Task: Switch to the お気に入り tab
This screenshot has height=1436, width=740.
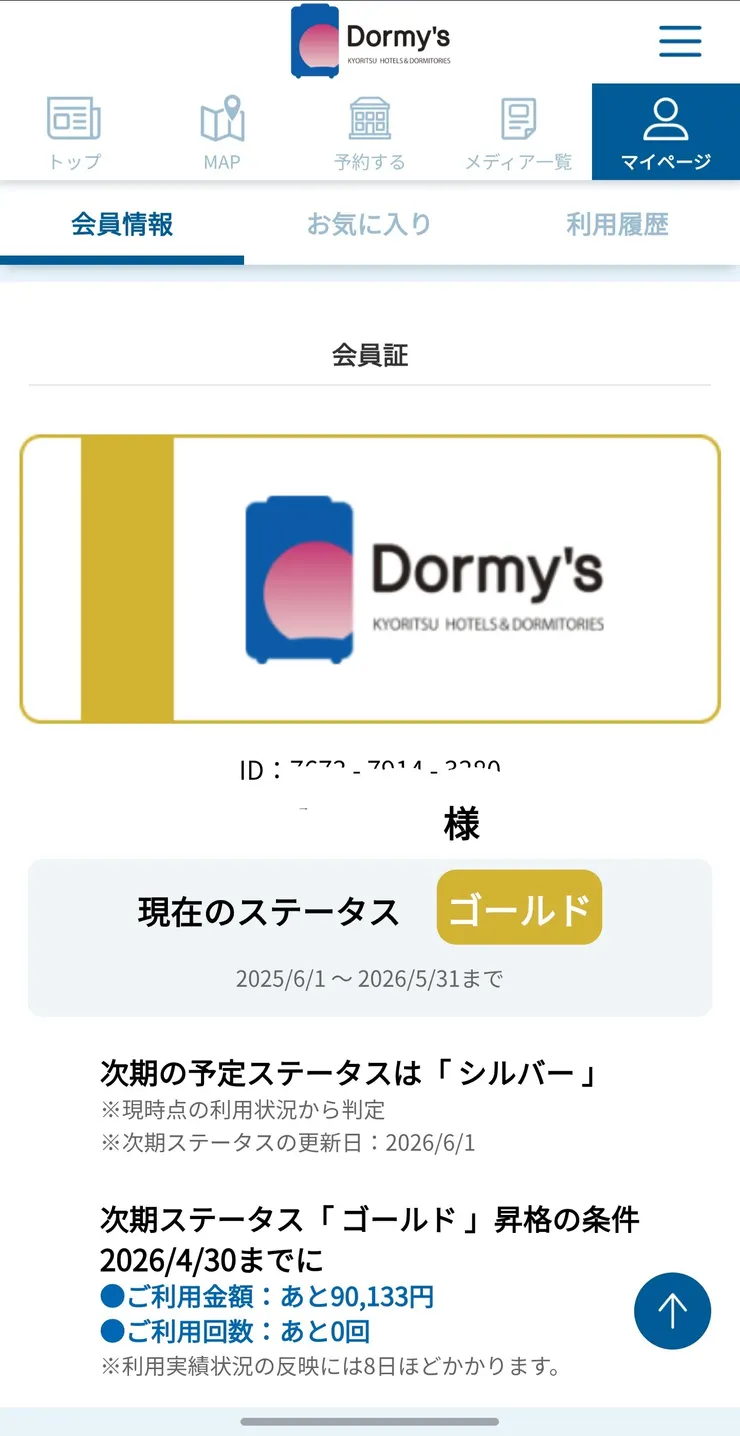Action: coord(370,226)
